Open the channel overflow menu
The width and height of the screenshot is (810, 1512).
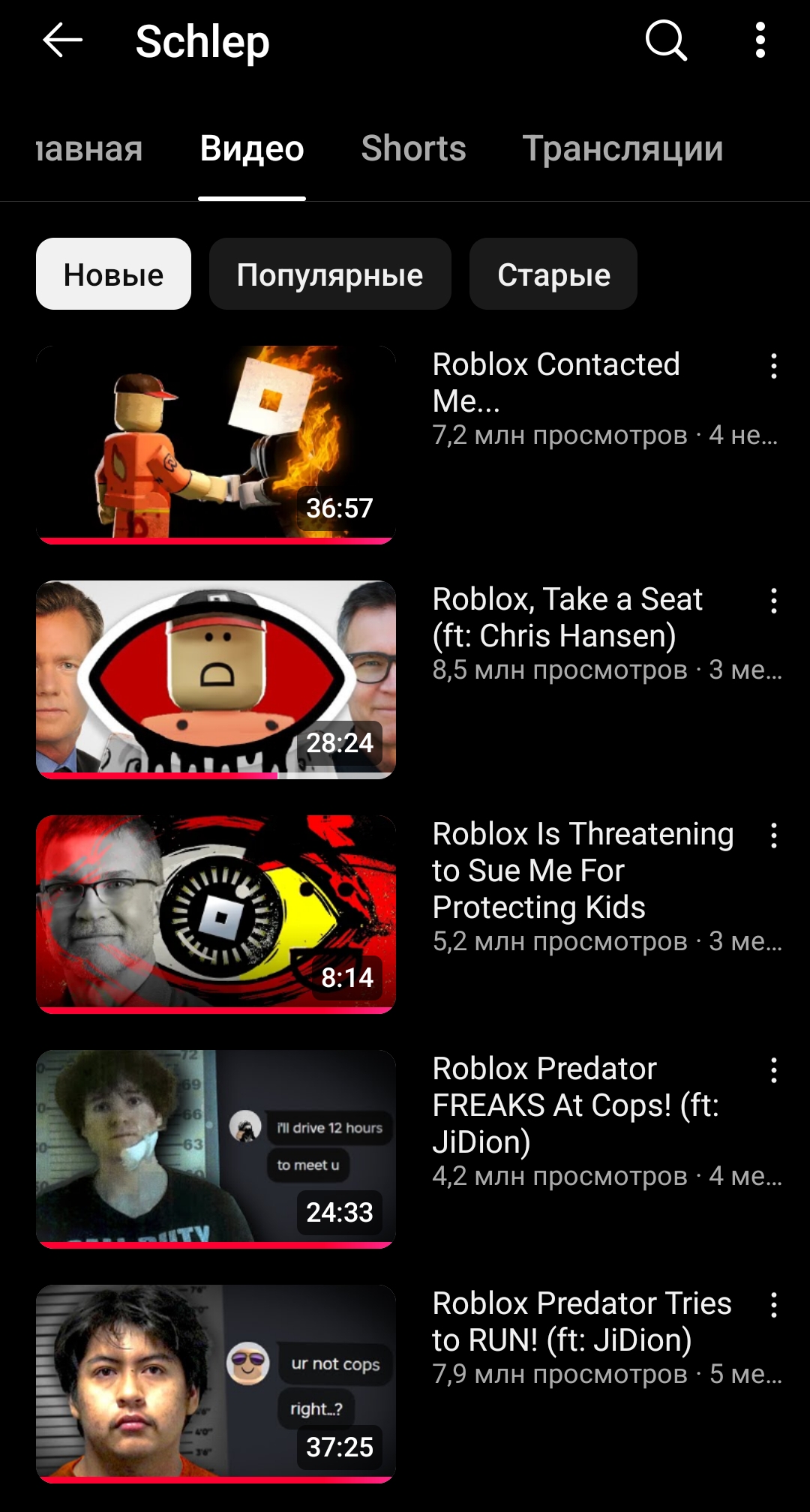tap(760, 40)
